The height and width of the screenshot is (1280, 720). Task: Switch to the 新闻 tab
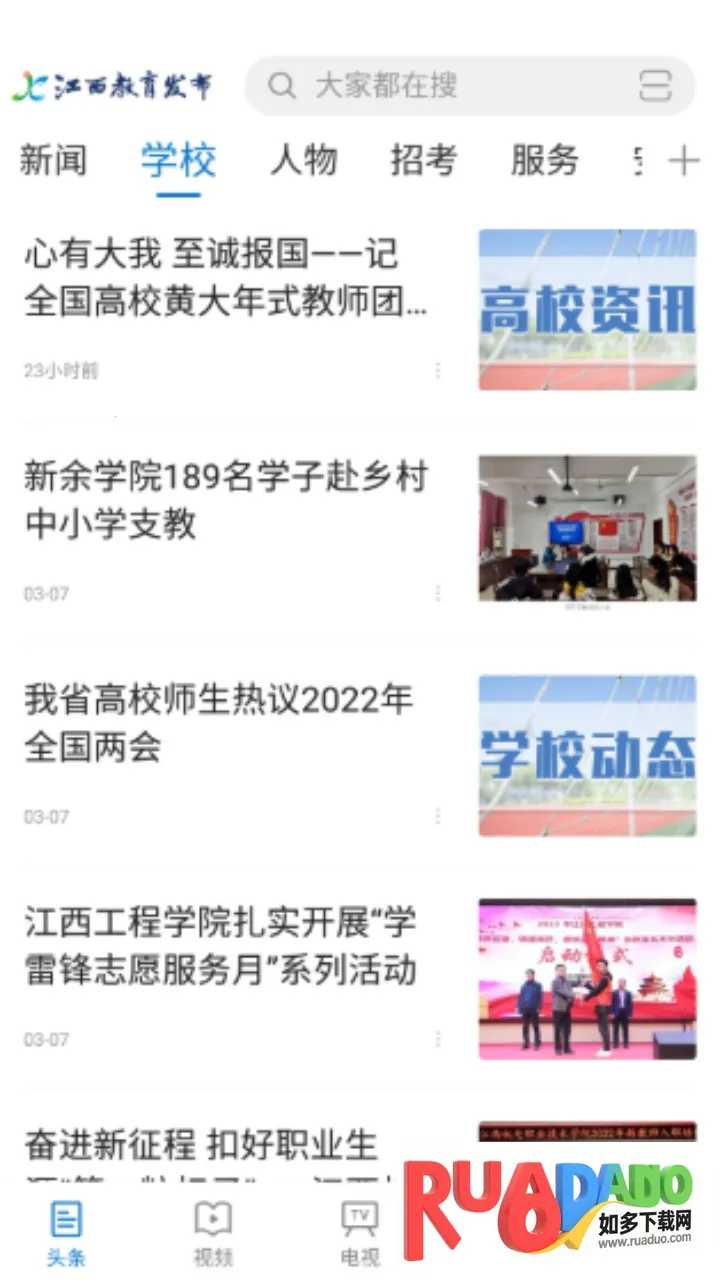point(53,160)
